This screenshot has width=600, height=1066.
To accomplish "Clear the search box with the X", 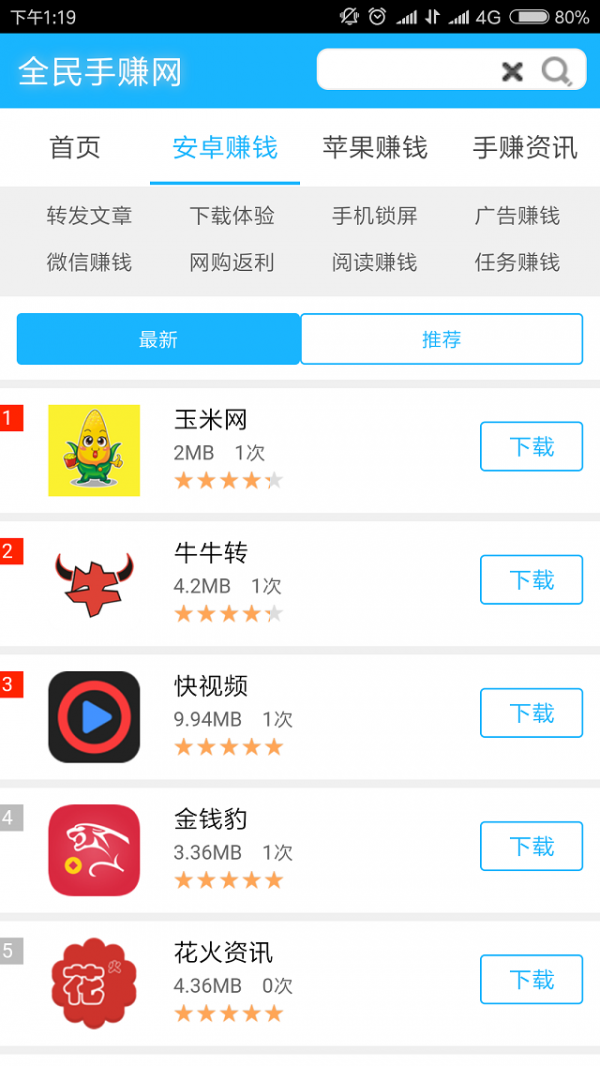I will tap(512, 71).
